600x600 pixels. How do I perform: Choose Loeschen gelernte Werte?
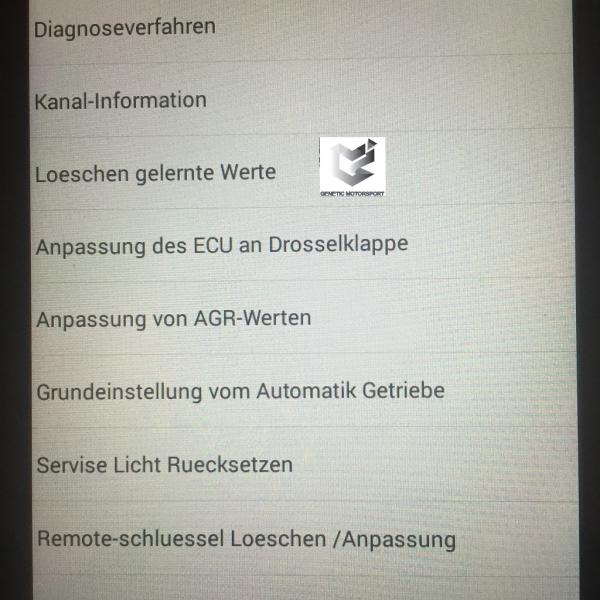pos(155,173)
